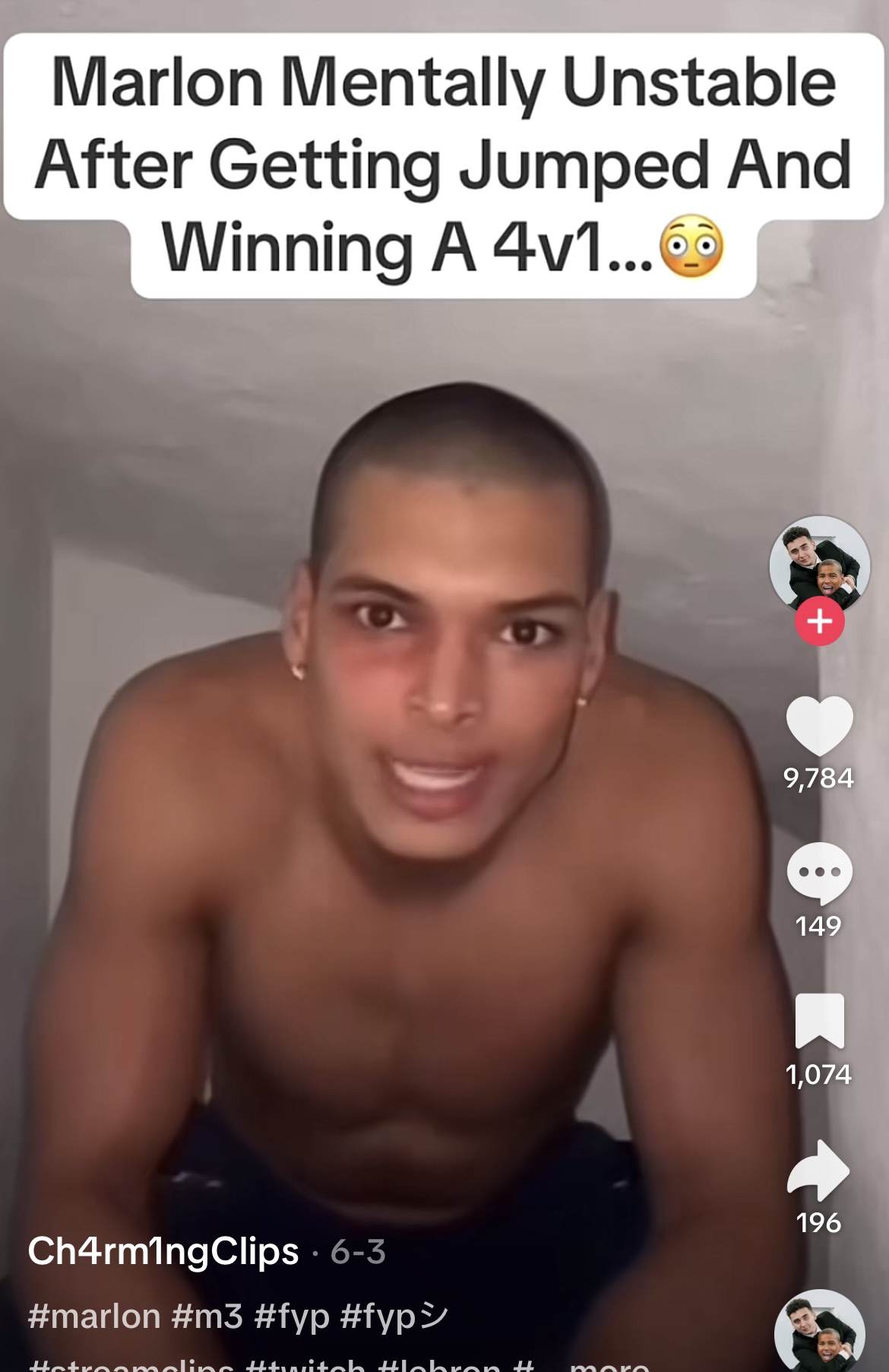Image resolution: width=889 pixels, height=1372 pixels.
Task: Open the comments on this video
Action: pyautogui.click(x=819, y=873)
